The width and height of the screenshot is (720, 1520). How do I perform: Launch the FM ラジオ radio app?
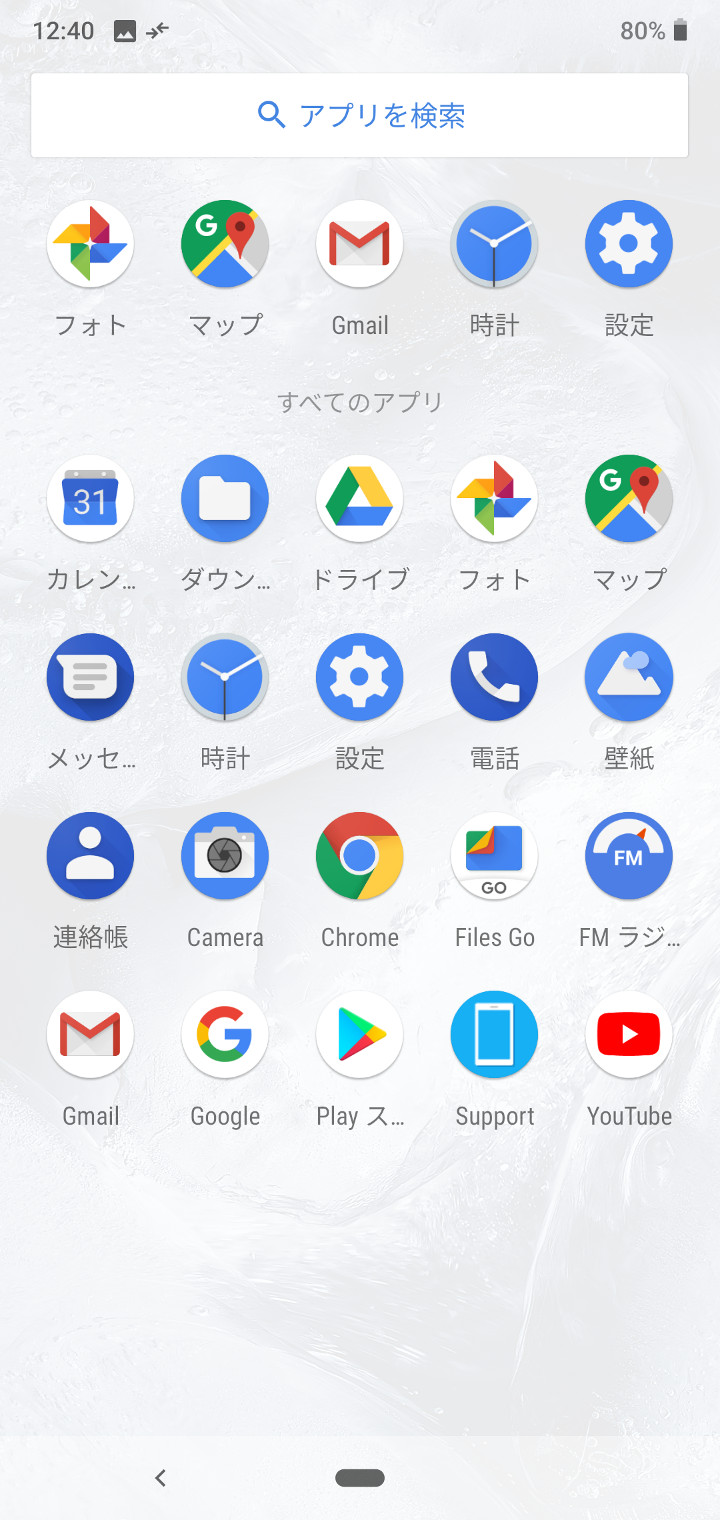(629, 856)
